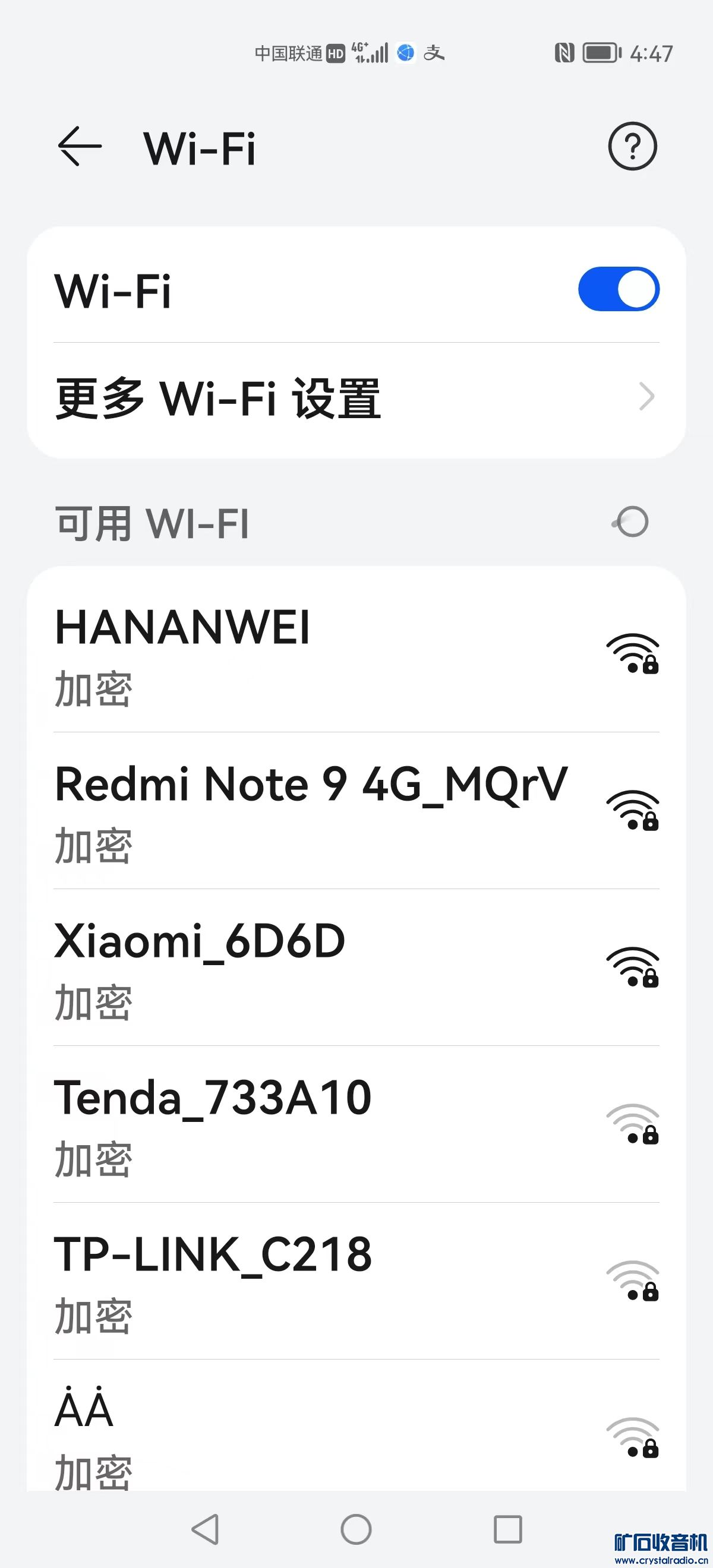Show recent apps with the square button

pos(507,1529)
